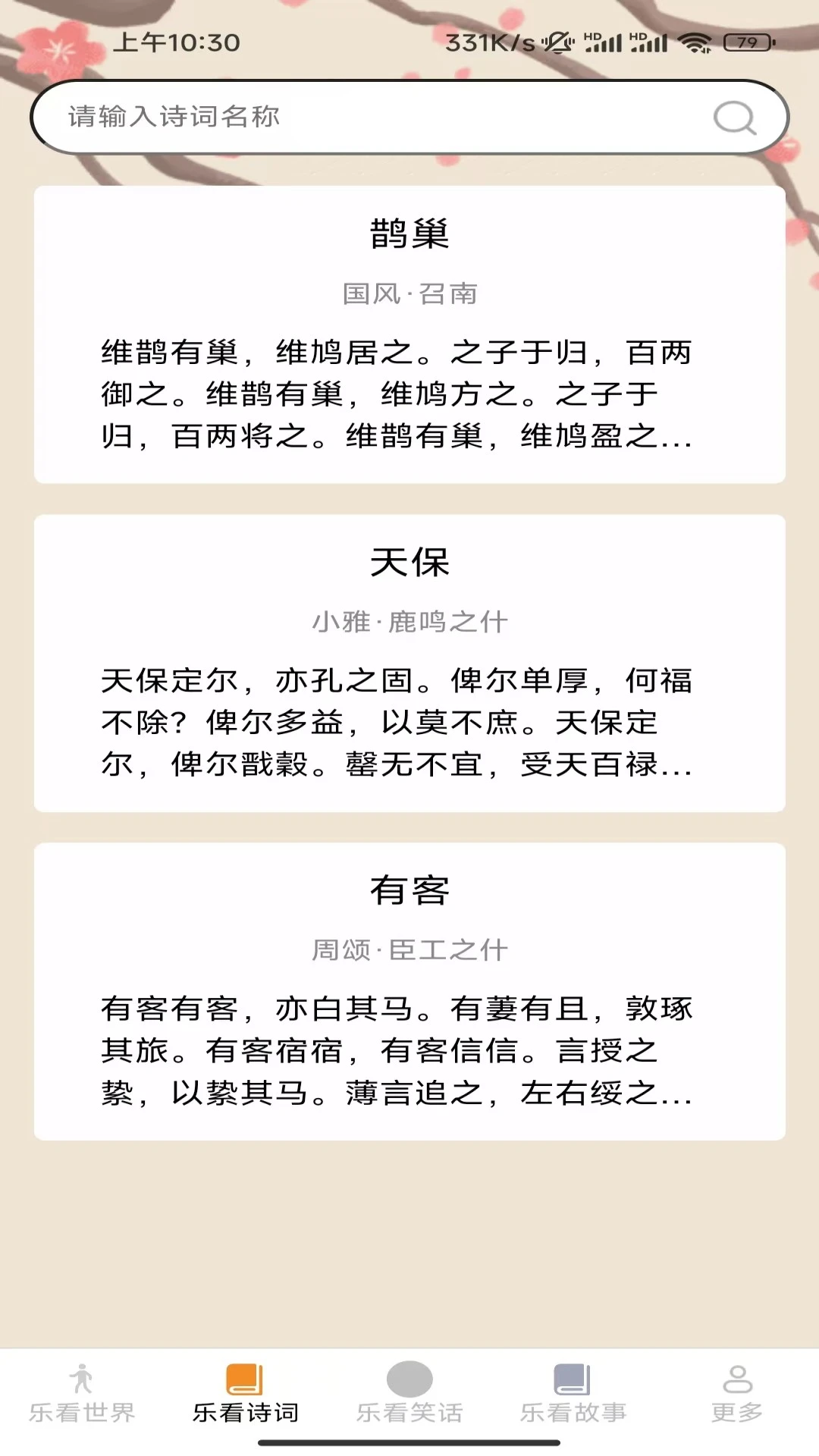Screen dimensions: 819x1456
Task: Open the poem 有客
Action: coord(409,991)
